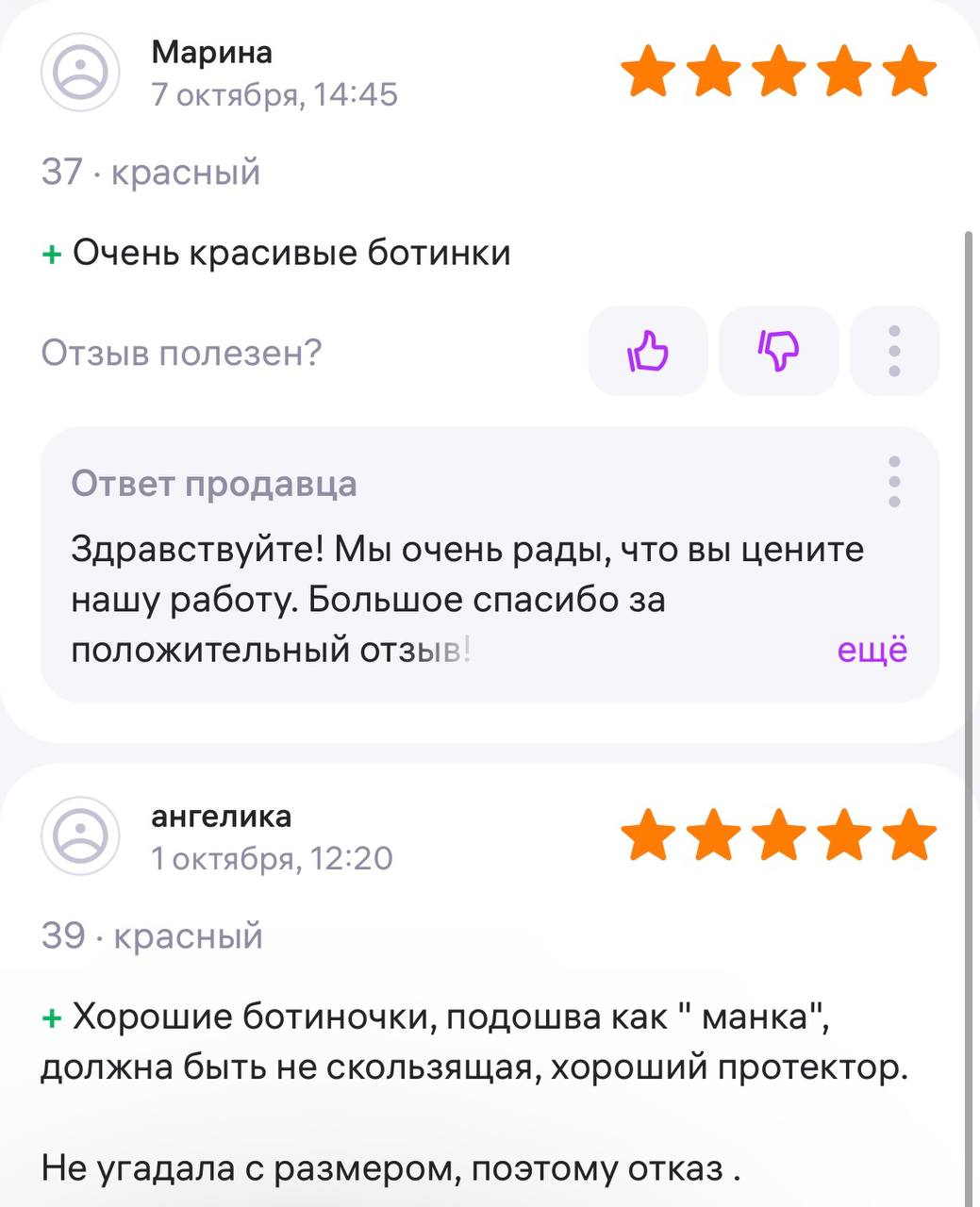Open Марина's profile avatar

pos(80,73)
